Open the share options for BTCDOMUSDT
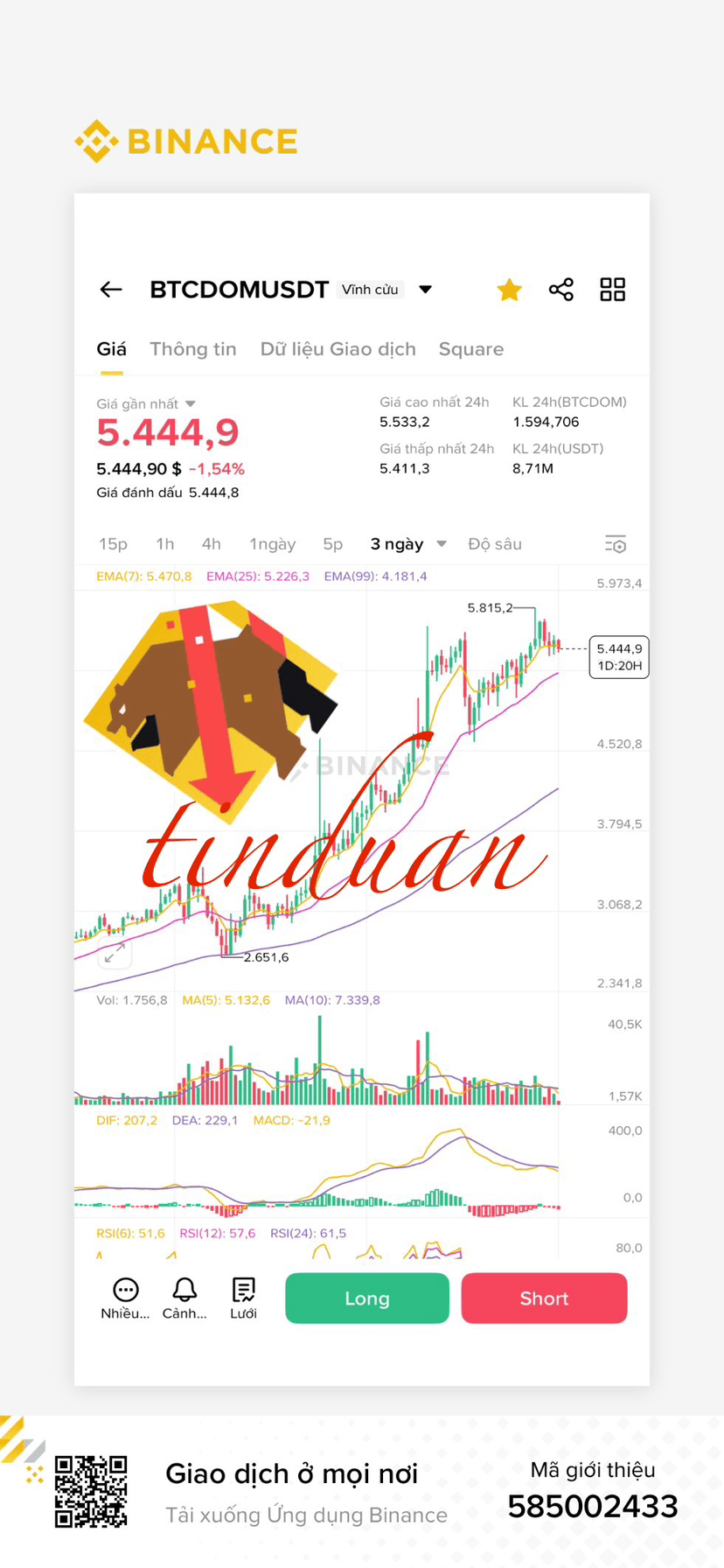Screen dimensions: 724x1568 click(x=560, y=289)
